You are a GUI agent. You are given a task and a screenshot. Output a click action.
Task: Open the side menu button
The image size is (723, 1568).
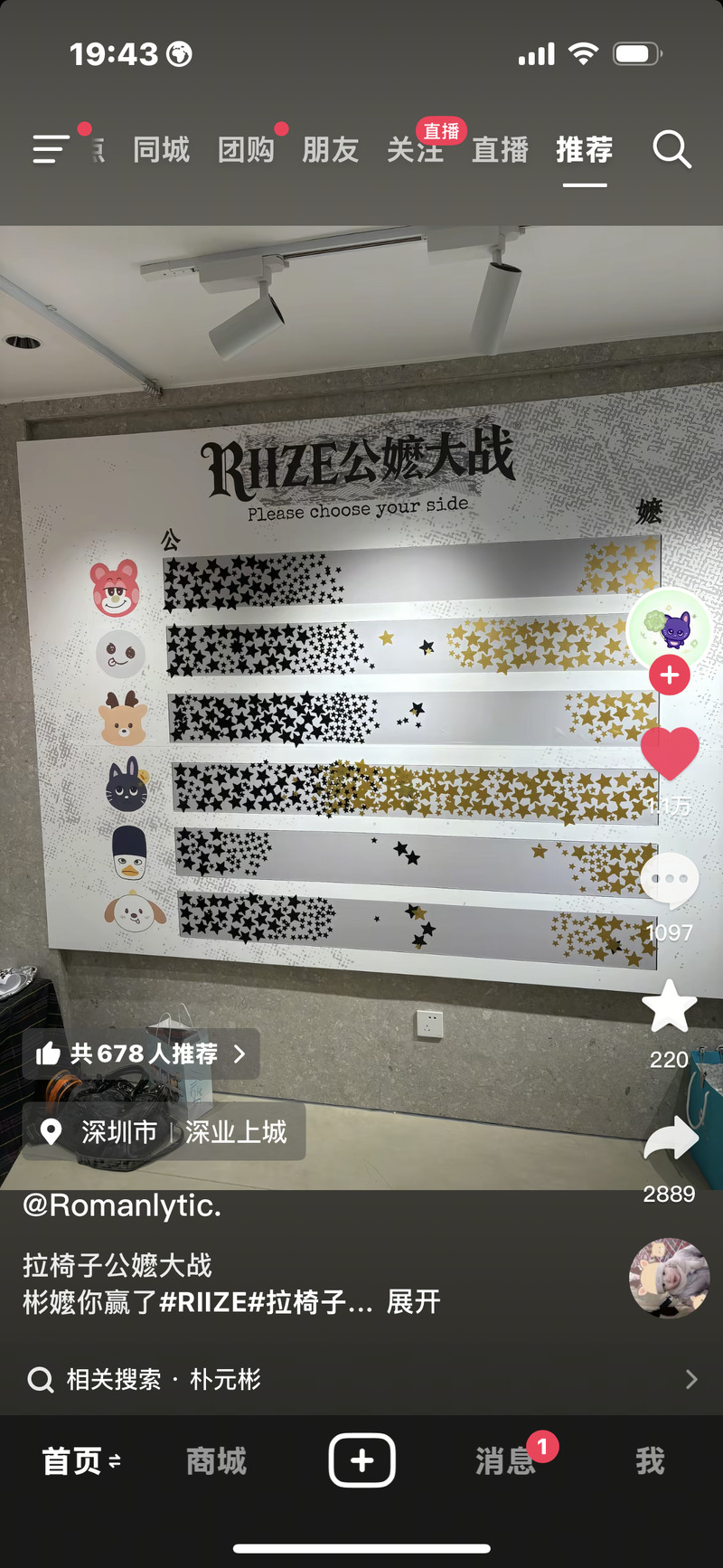[52, 149]
